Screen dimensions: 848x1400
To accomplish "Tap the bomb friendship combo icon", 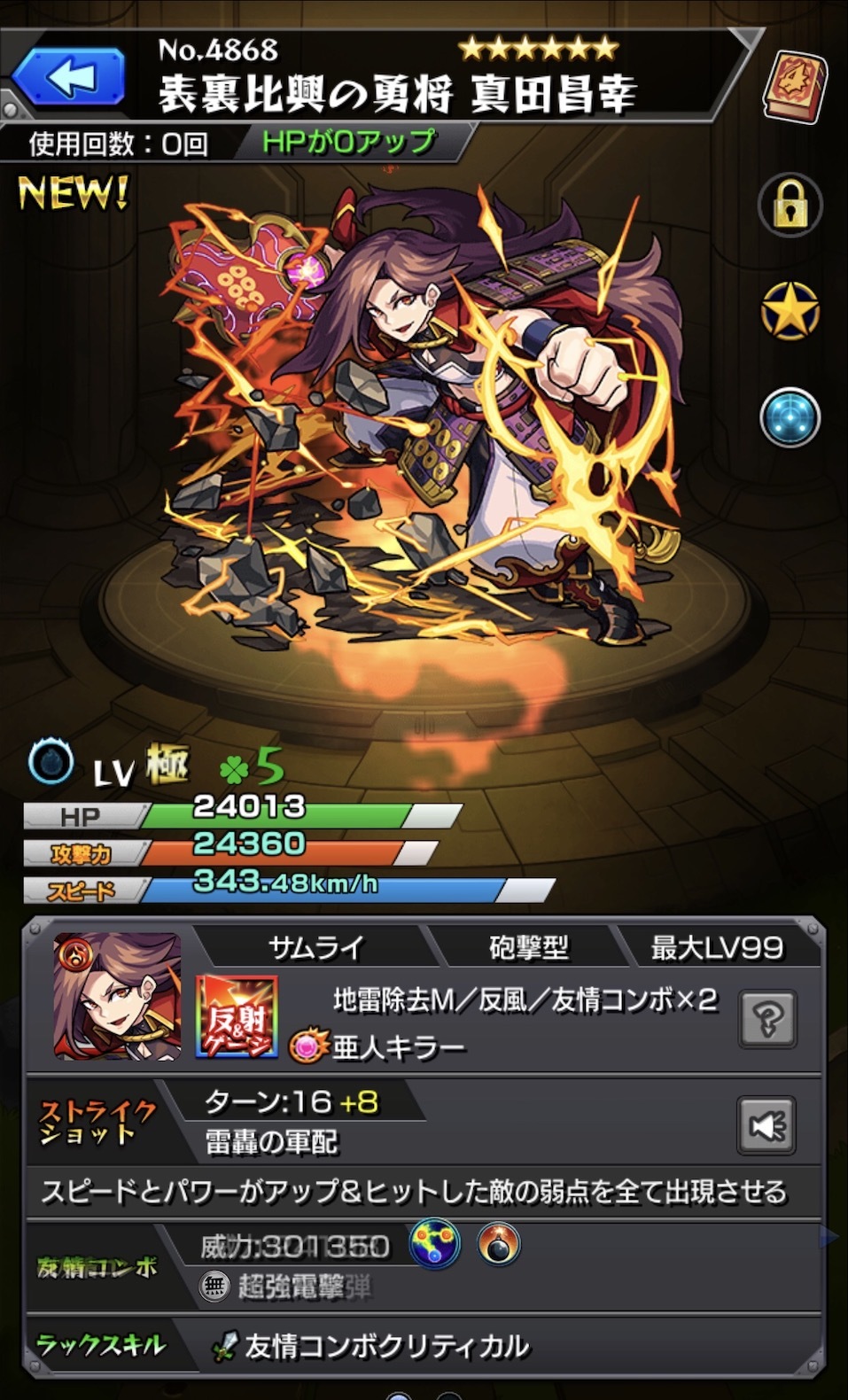I will (499, 1244).
